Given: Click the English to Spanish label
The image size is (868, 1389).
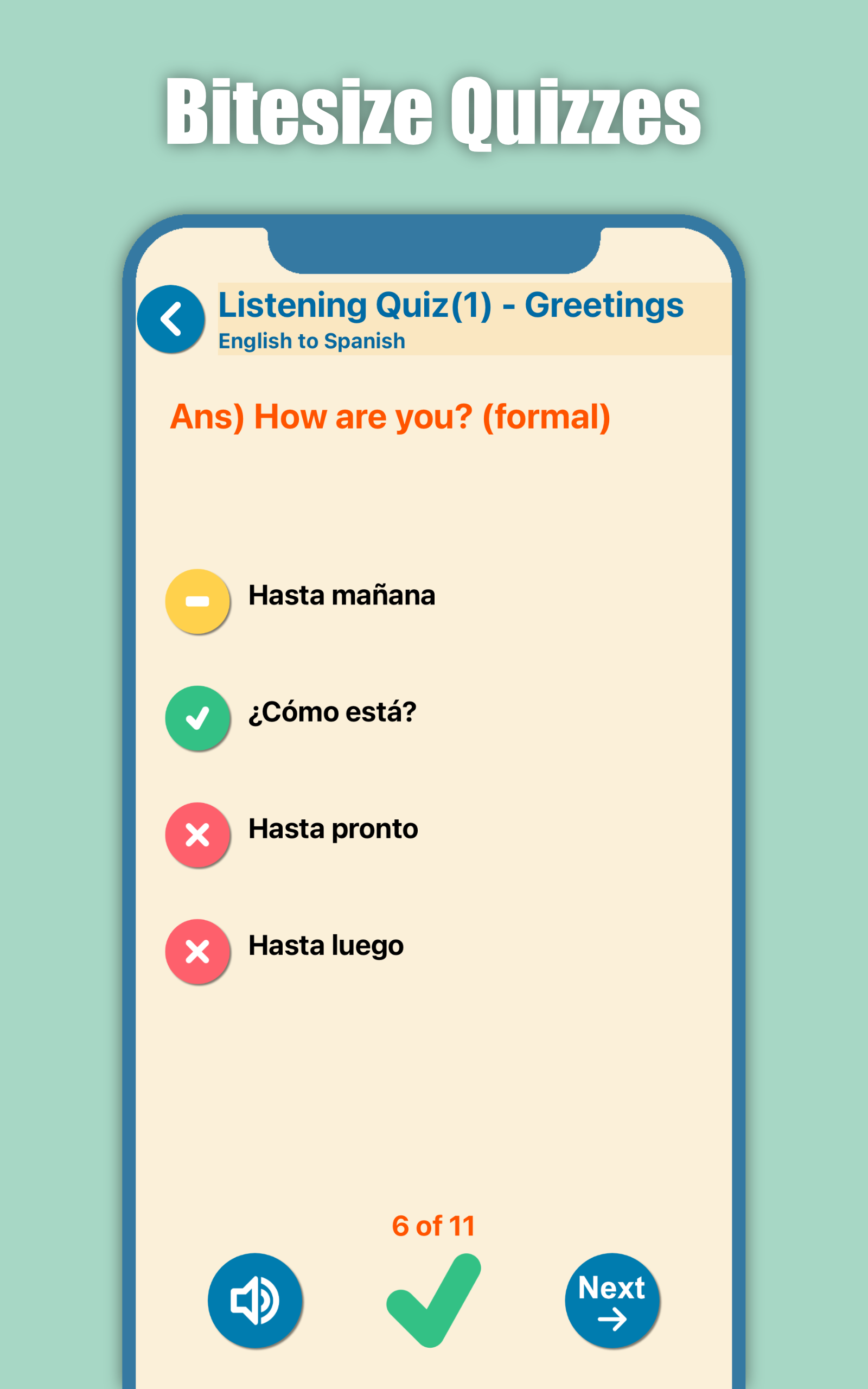Looking at the screenshot, I should 312,340.
